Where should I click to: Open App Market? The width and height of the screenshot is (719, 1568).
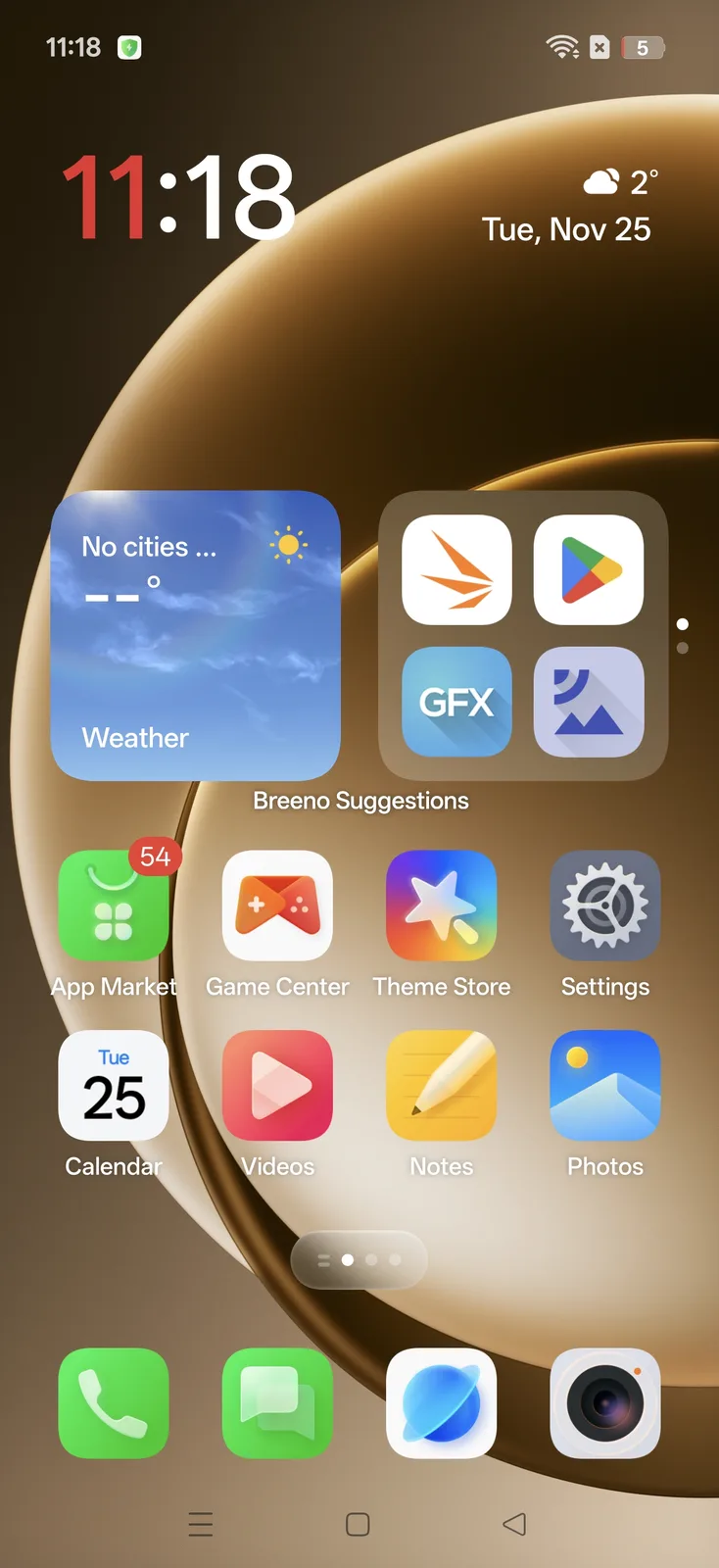[x=114, y=906]
